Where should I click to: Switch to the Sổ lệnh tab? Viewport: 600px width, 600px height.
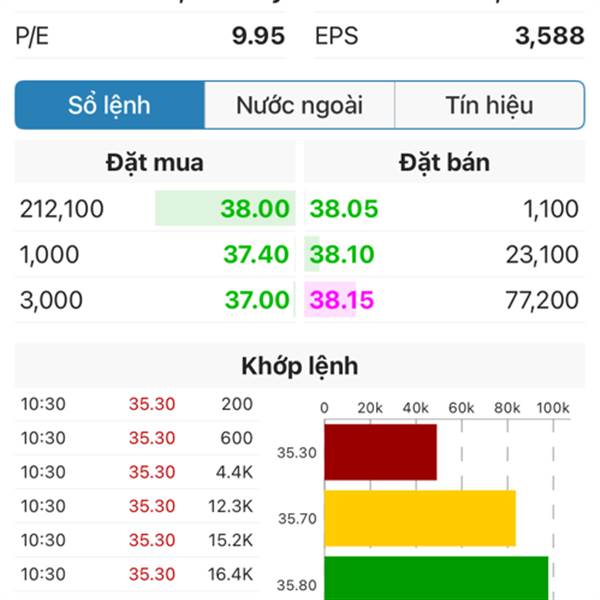coord(110,106)
